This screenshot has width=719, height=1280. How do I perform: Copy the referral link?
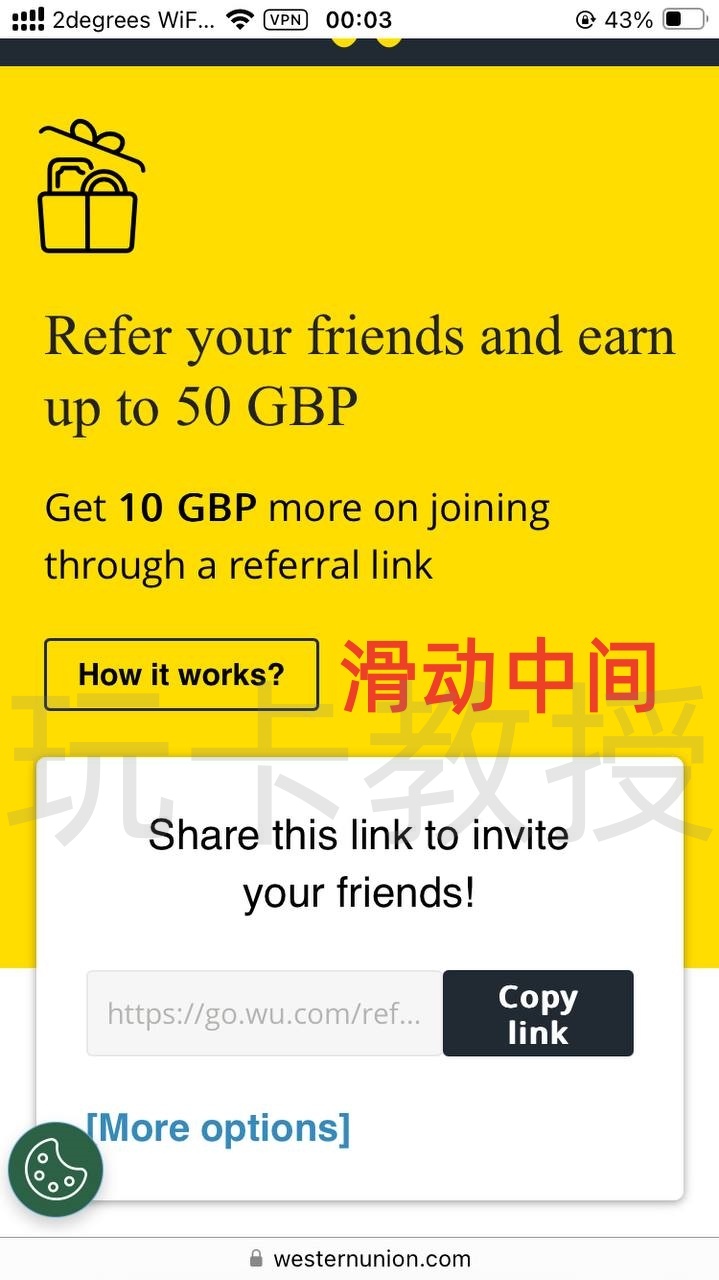pos(538,1013)
